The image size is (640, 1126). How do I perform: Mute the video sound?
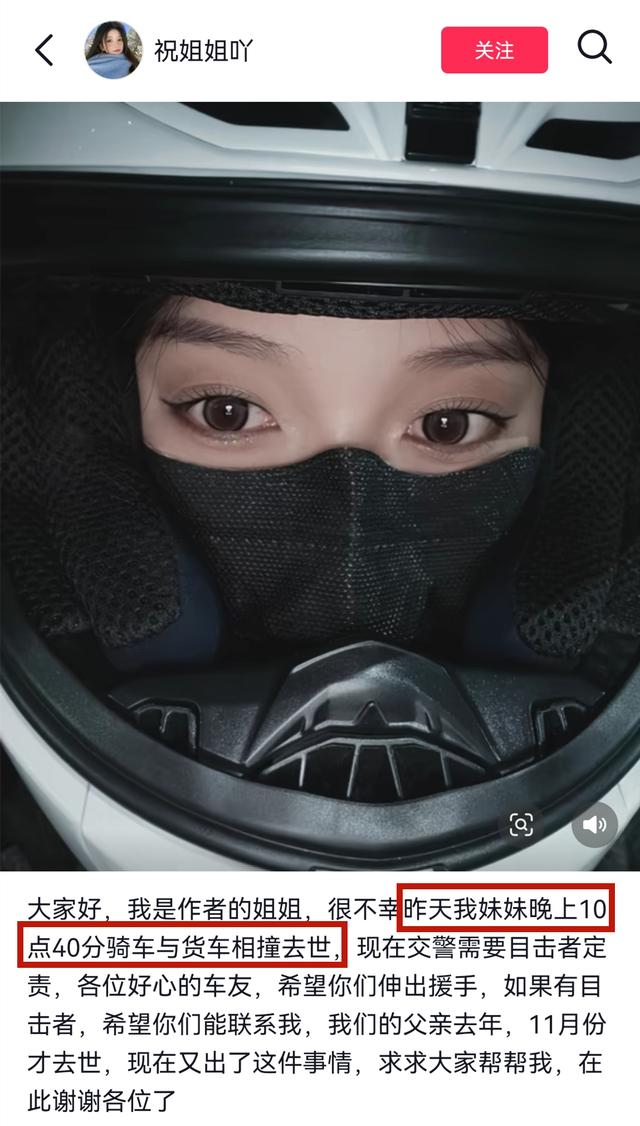pos(594,824)
